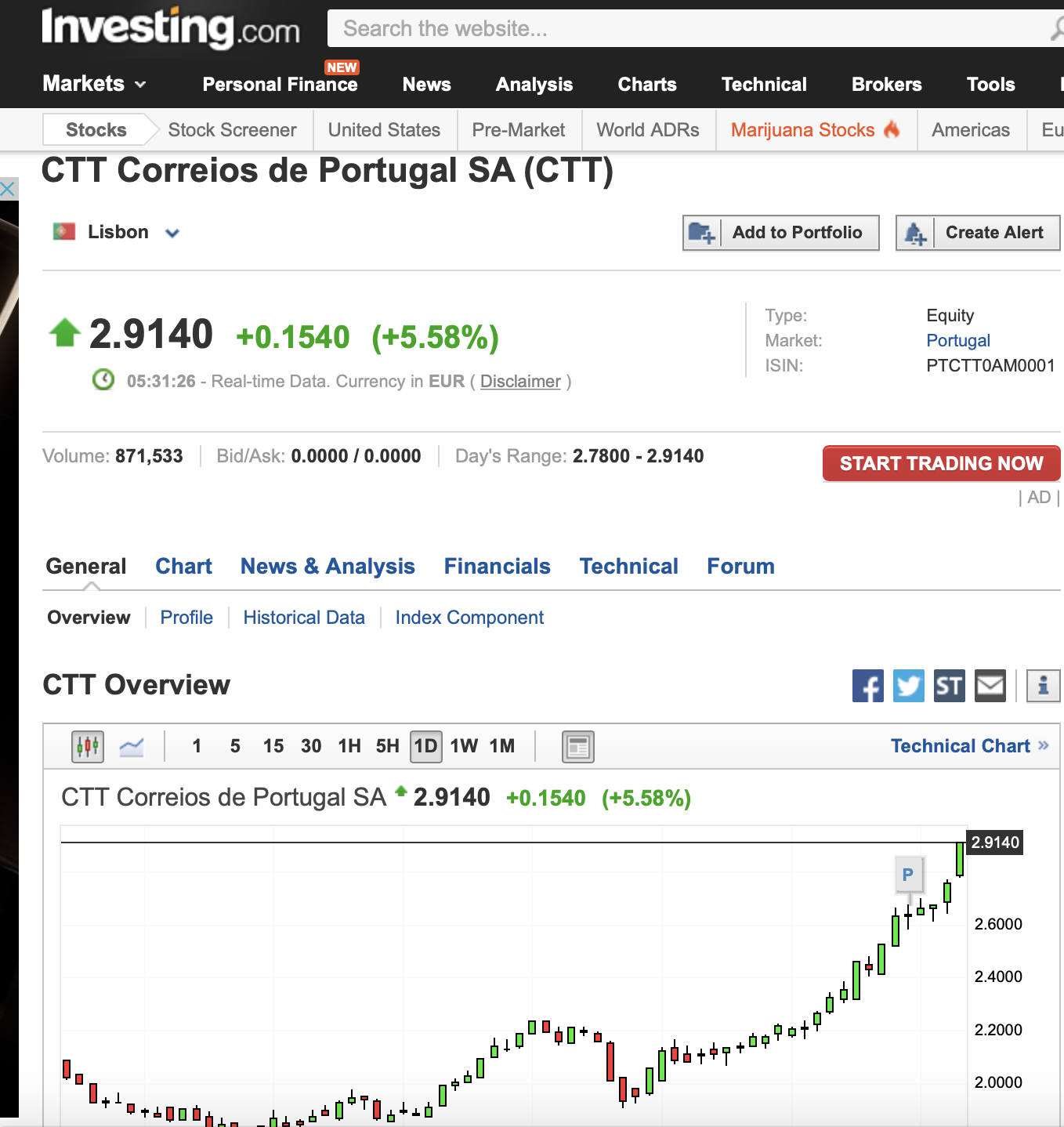Image resolution: width=1064 pixels, height=1127 pixels.
Task: Tap the website search field
Action: [689, 29]
